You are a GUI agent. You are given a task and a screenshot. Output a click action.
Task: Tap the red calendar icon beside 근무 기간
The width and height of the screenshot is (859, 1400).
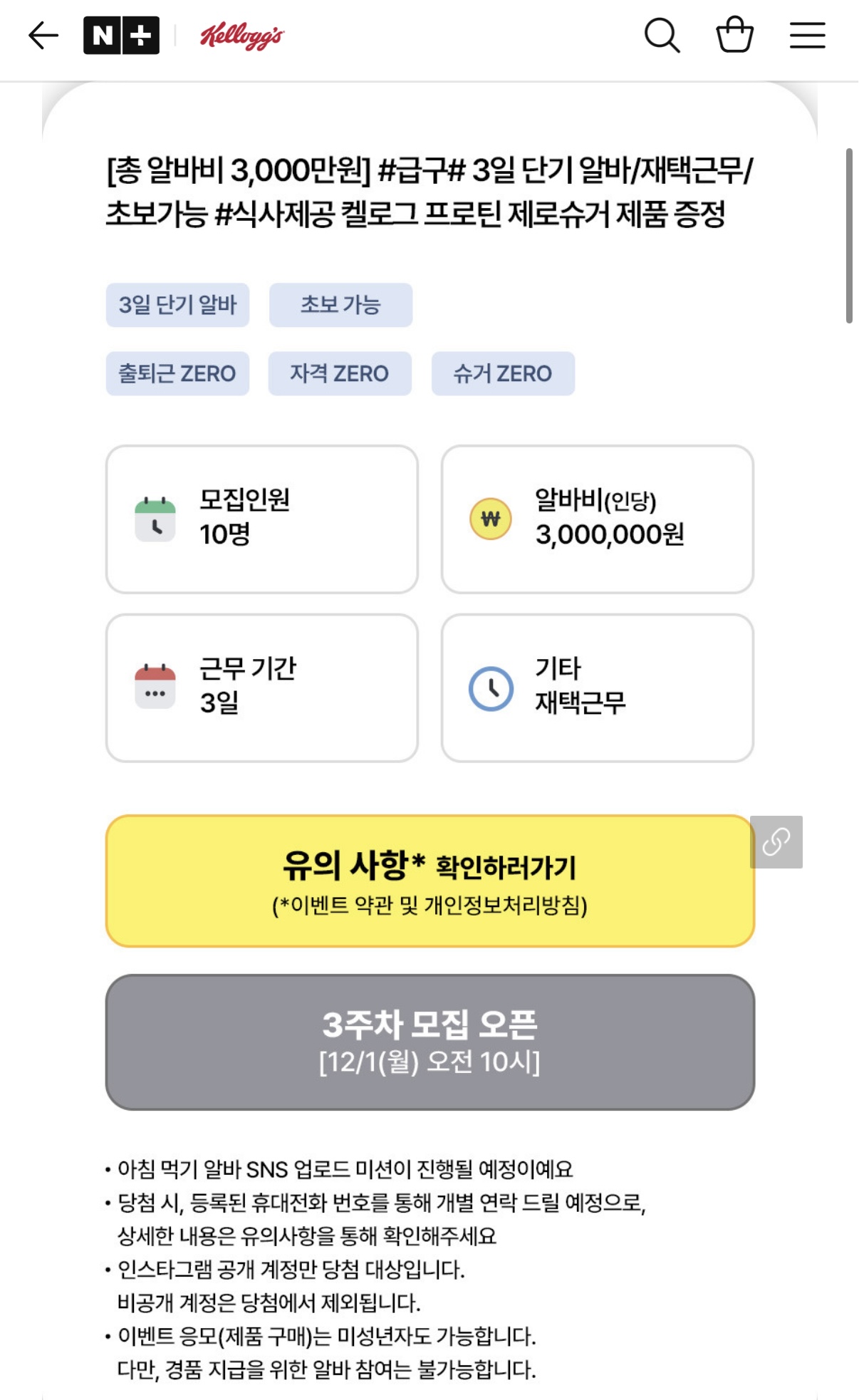[156, 685]
